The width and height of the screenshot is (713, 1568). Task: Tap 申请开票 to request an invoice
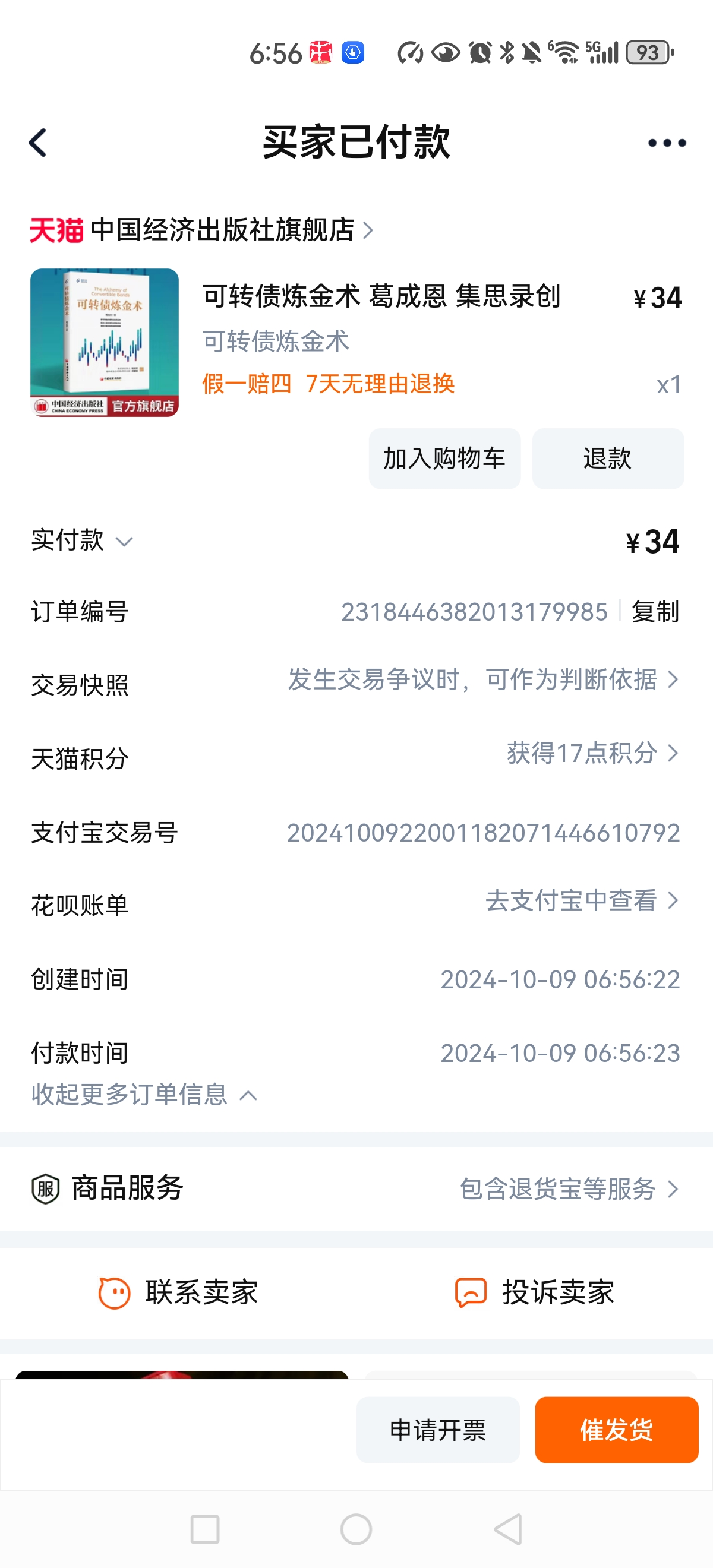(438, 1430)
